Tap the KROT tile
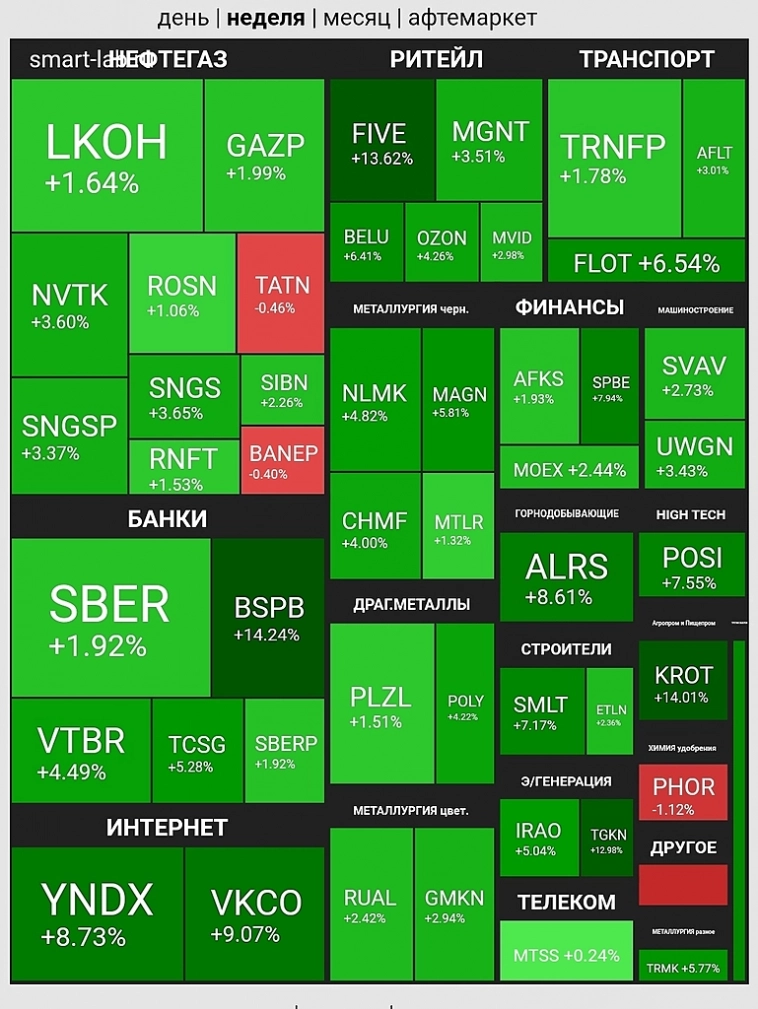758x1009 pixels. [x=683, y=683]
